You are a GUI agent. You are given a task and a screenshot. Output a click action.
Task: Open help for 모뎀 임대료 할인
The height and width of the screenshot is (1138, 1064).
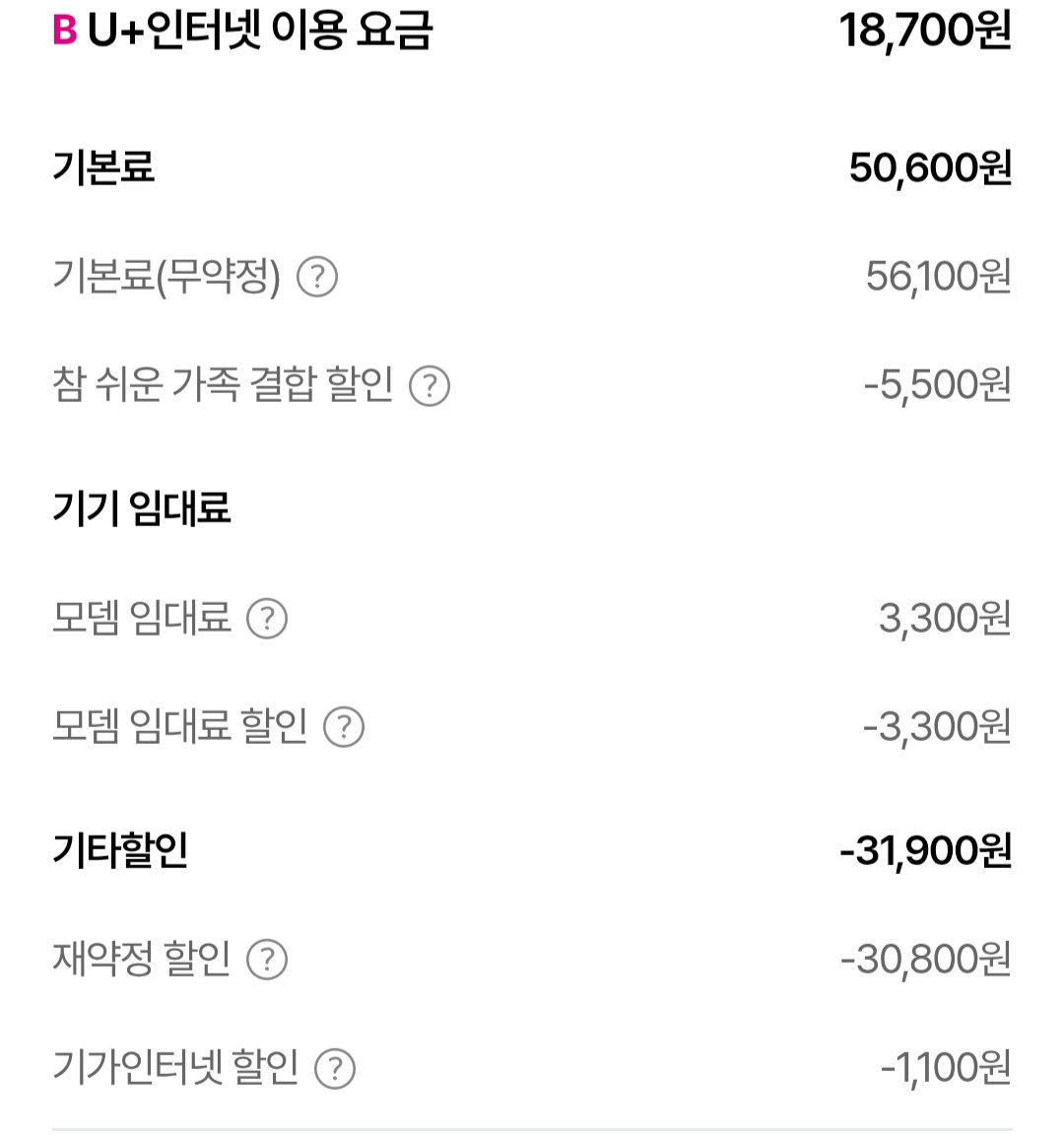coord(344,727)
